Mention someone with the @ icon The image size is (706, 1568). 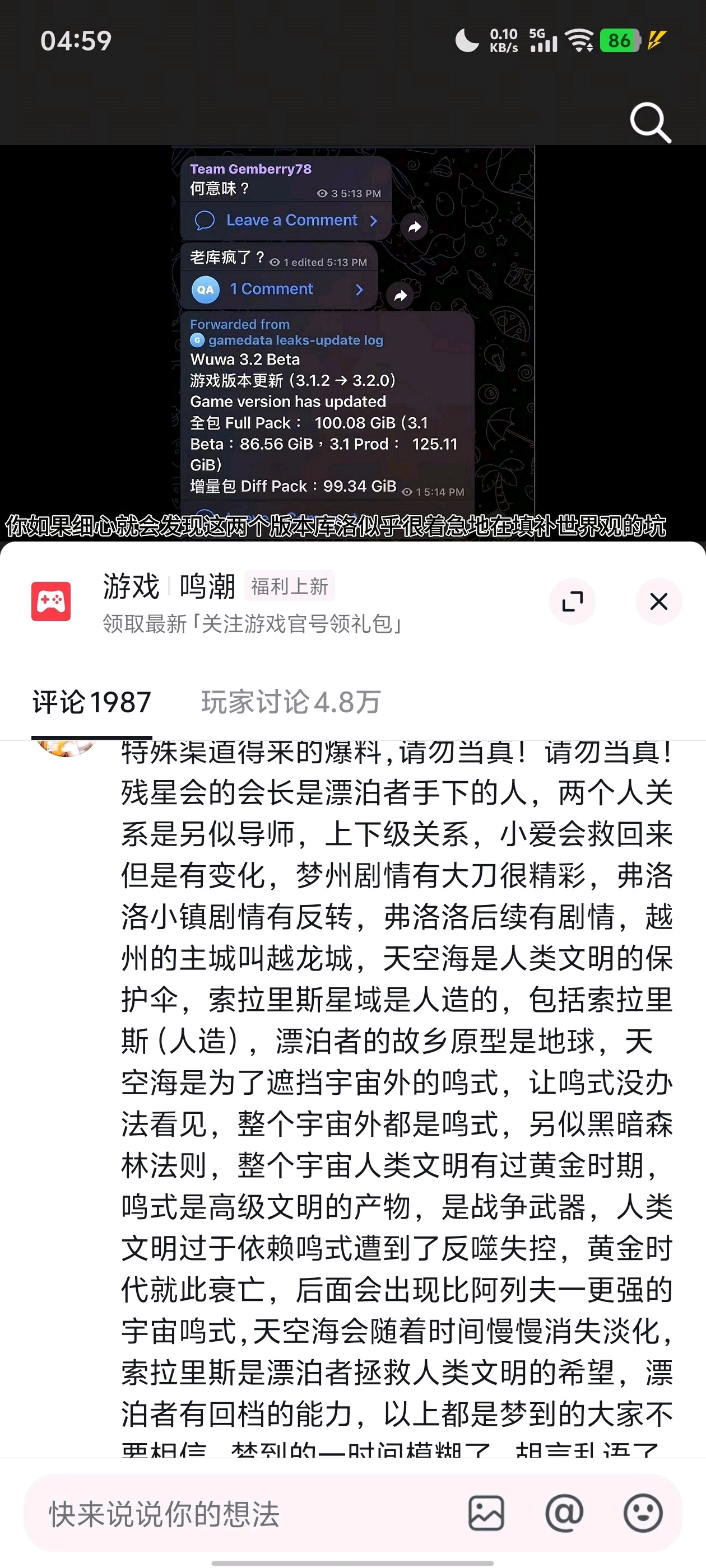point(564,1513)
